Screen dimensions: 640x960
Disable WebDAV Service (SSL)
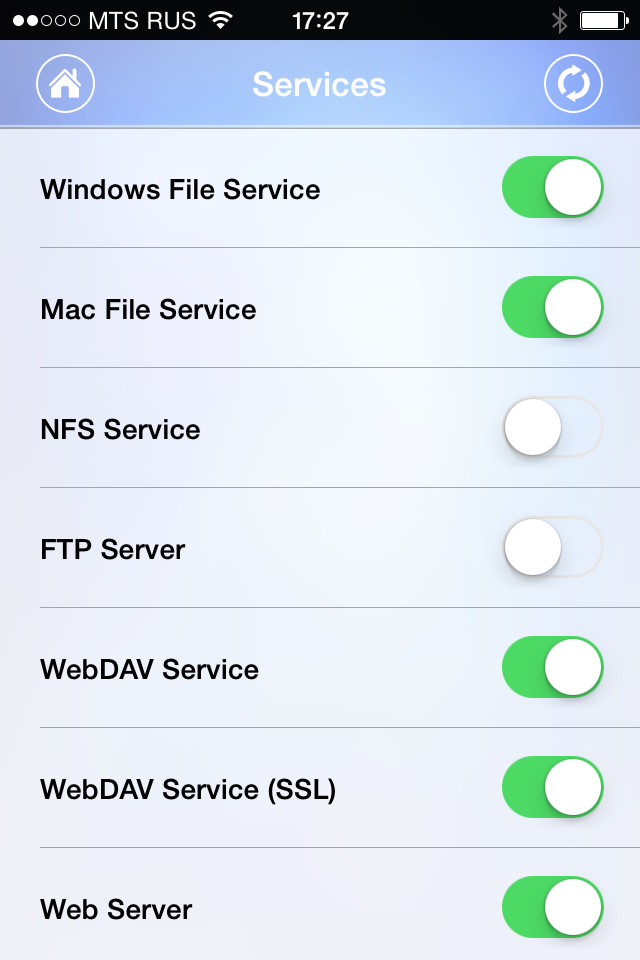click(553, 788)
